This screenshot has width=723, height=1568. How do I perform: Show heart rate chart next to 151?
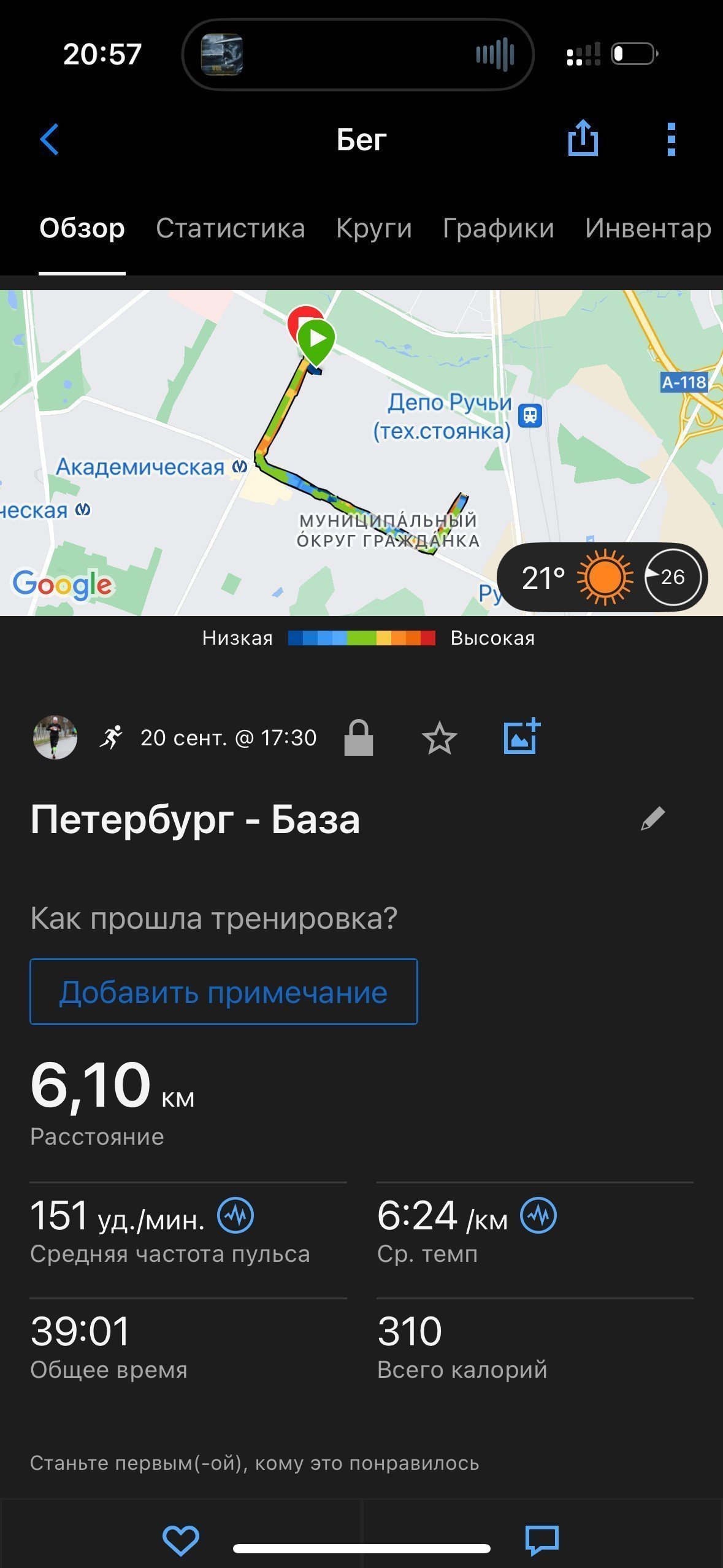[x=236, y=1215]
